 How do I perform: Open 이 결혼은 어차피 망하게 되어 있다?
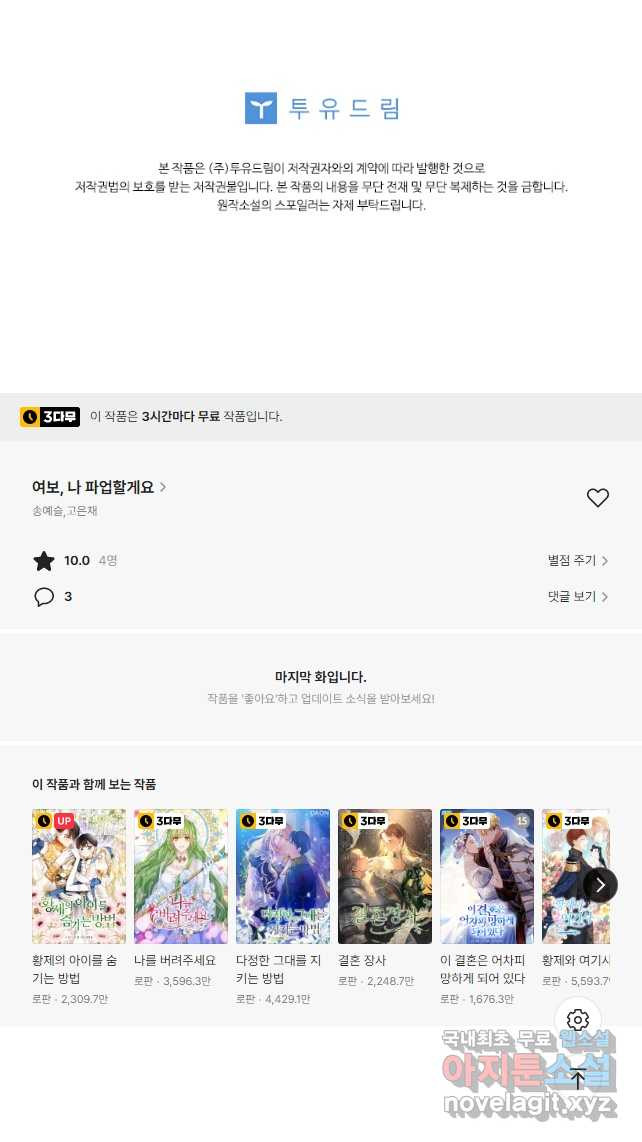click(x=487, y=877)
